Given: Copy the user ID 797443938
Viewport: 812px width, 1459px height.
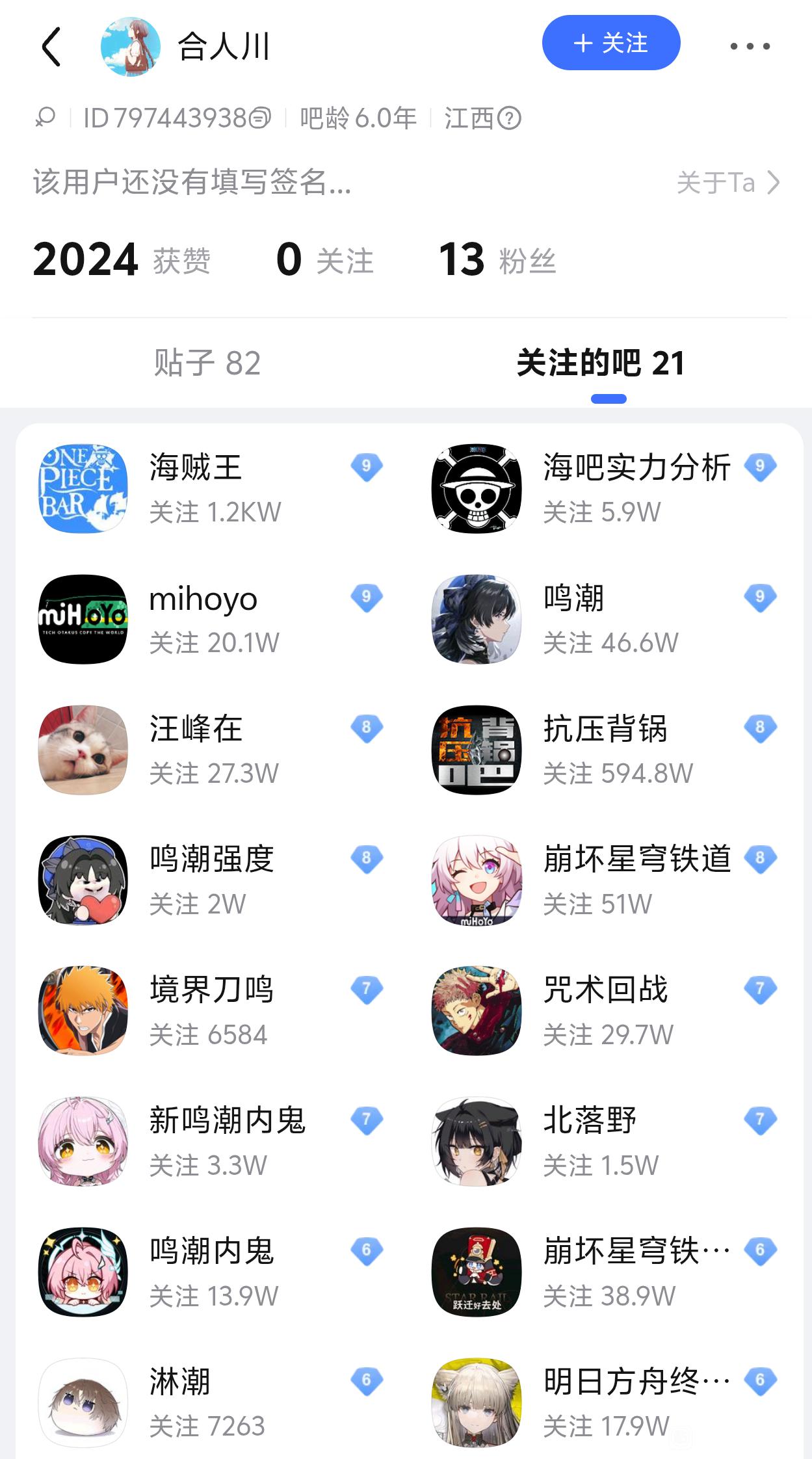Looking at the screenshot, I should click(260, 118).
